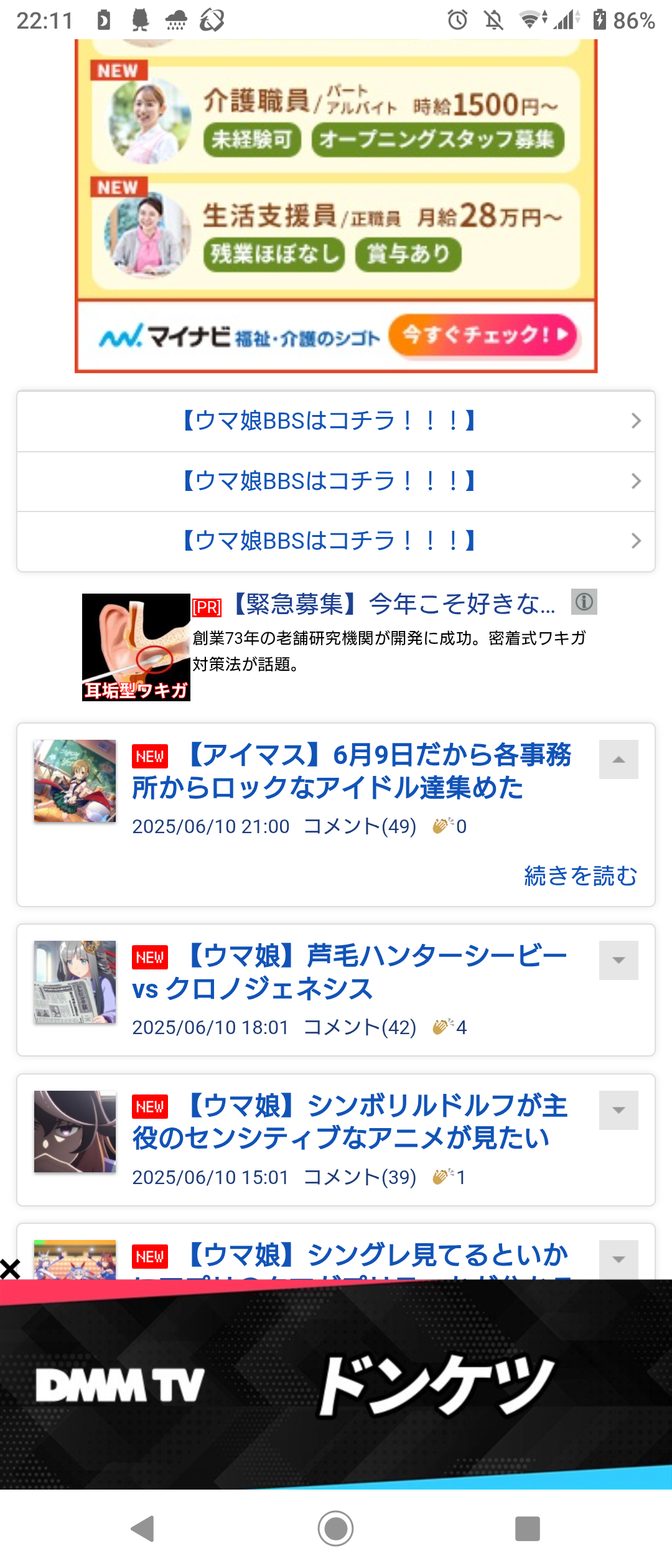Open the 芦毛ハンターシービー vs クロノジェネシス article
The image size is (672, 1568).
click(x=348, y=972)
